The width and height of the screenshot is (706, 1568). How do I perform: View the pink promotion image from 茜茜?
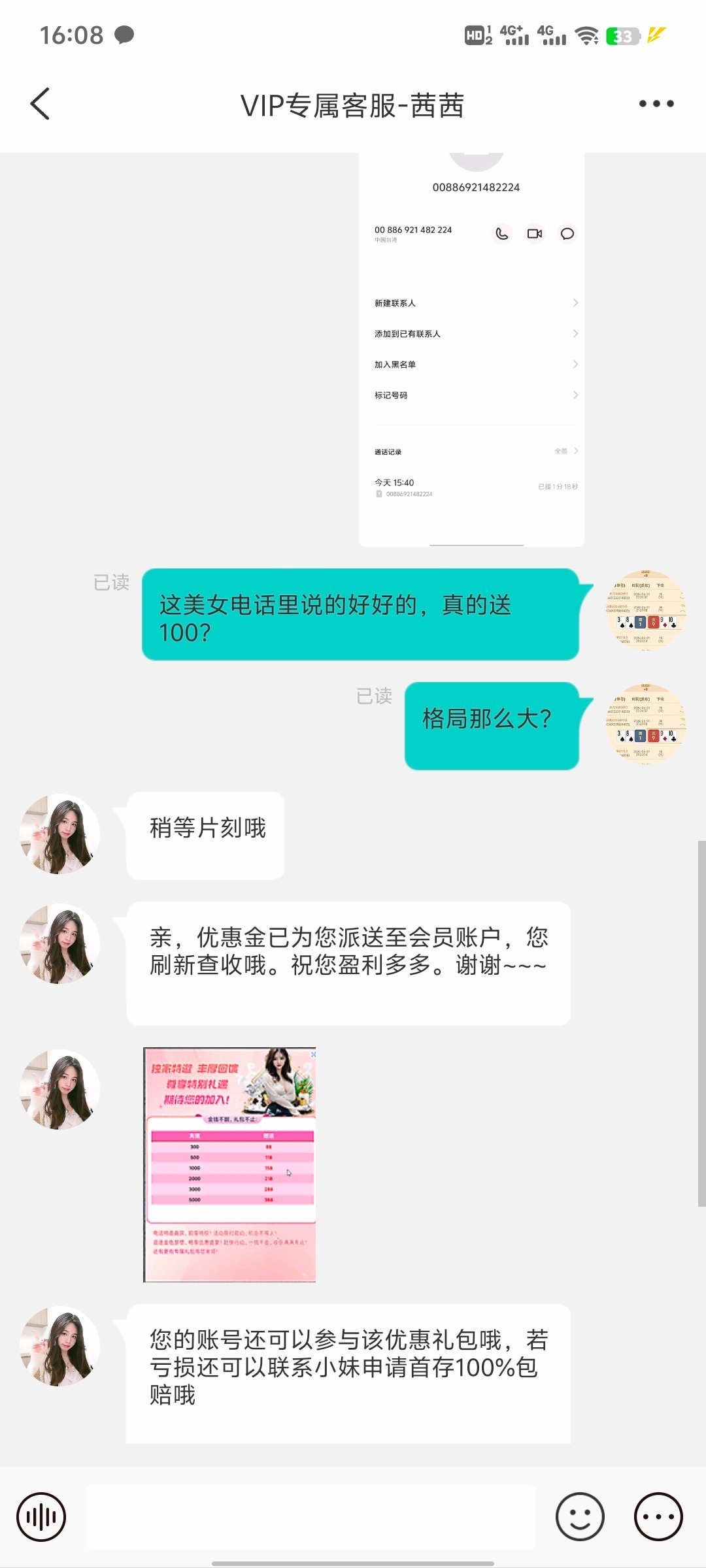(229, 1164)
